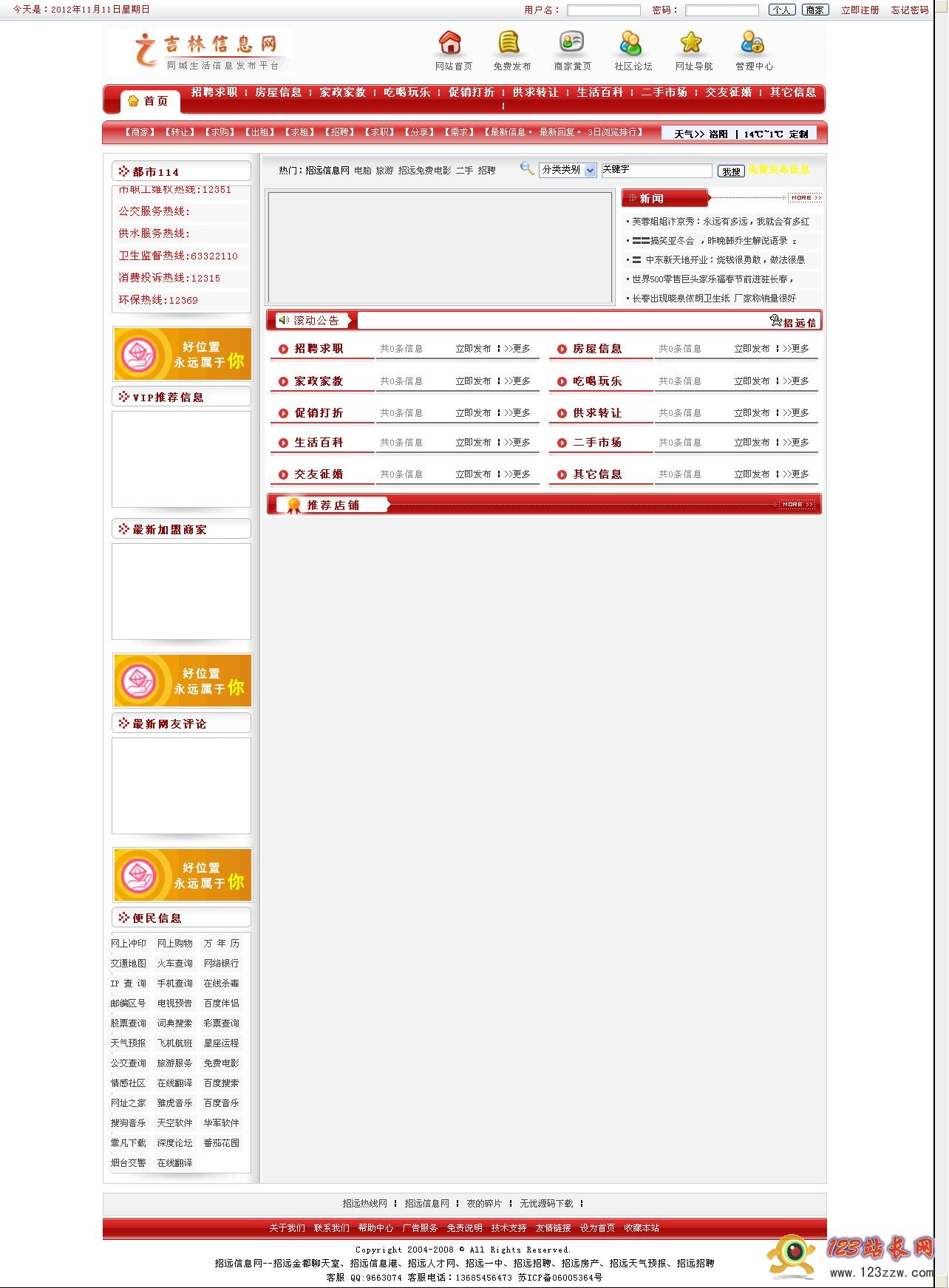The image size is (949, 1288).
Task: View MORE in the 推荐店铺 section
Action: point(797,505)
